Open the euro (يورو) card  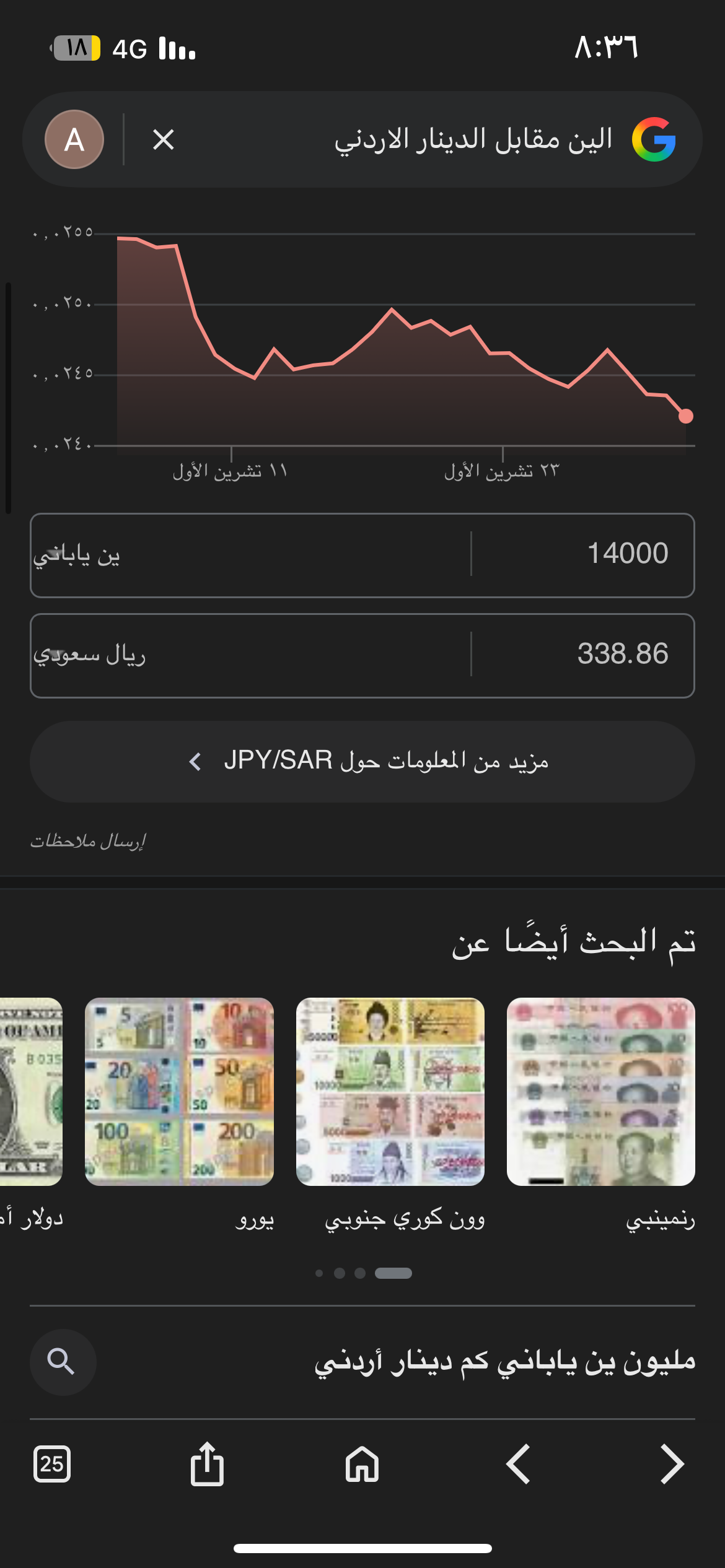point(179,1092)
